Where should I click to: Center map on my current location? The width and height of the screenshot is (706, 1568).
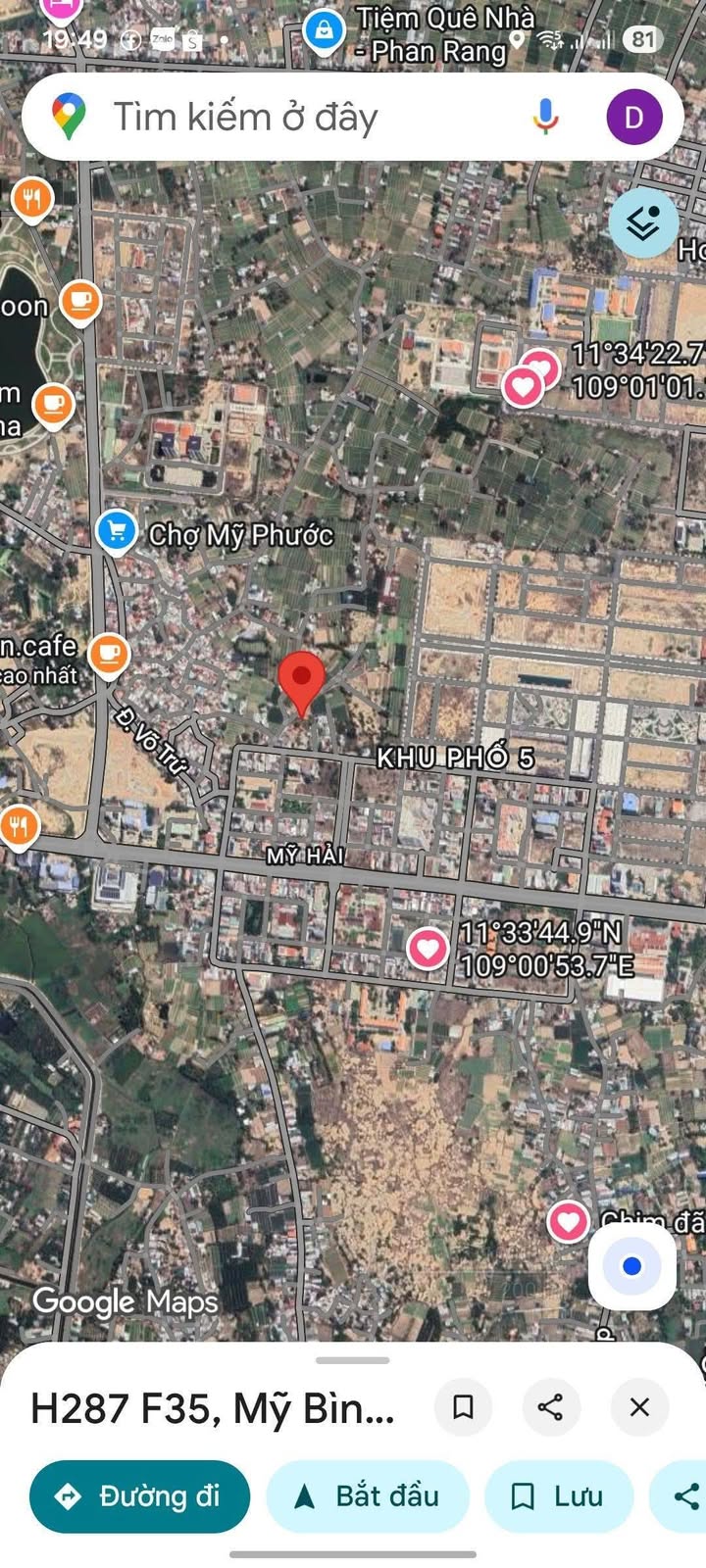pyautogui.click(x=631, y=1266)
